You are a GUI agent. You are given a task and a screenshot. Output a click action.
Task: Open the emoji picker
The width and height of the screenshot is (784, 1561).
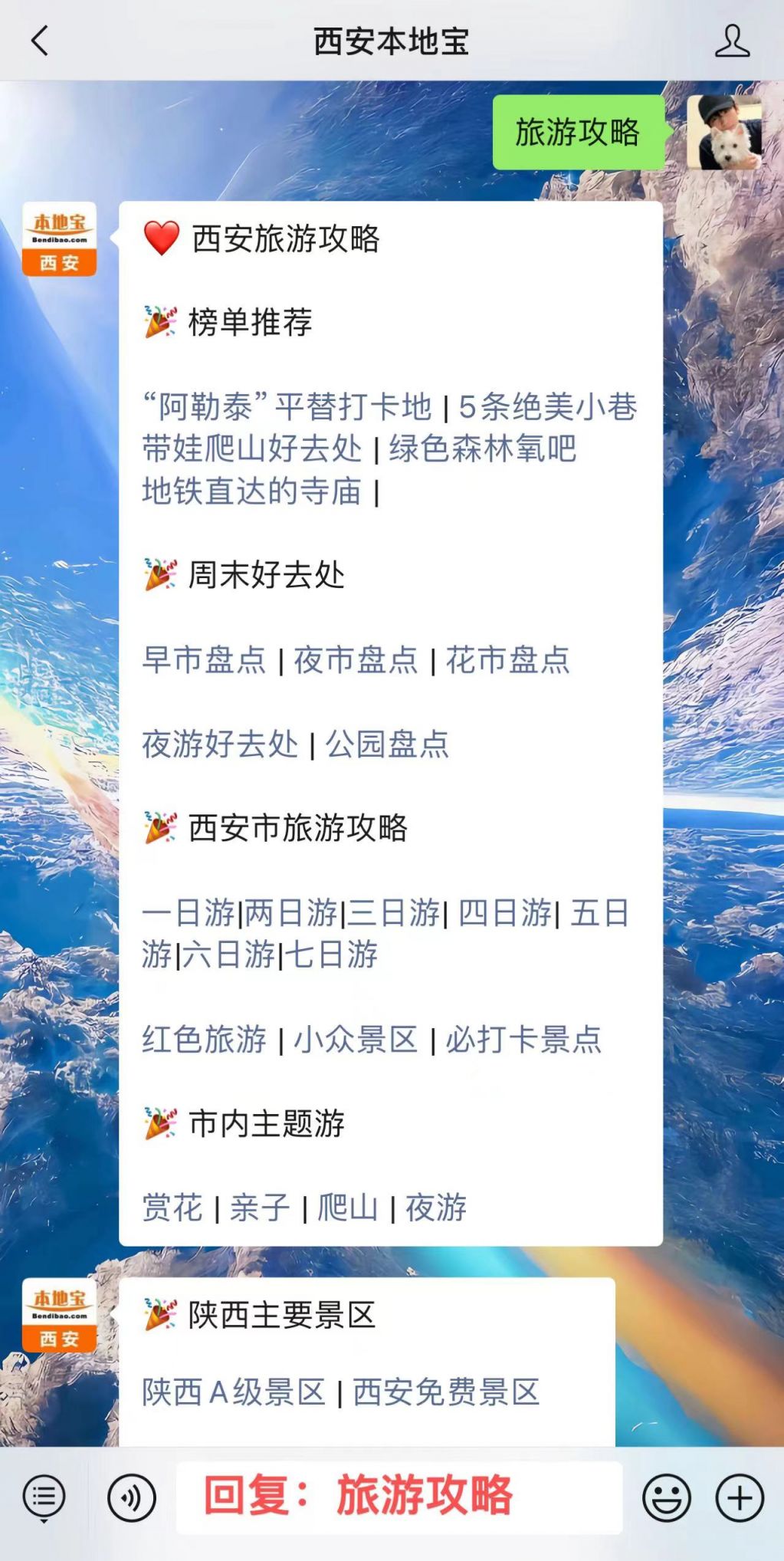[666, 1497]
